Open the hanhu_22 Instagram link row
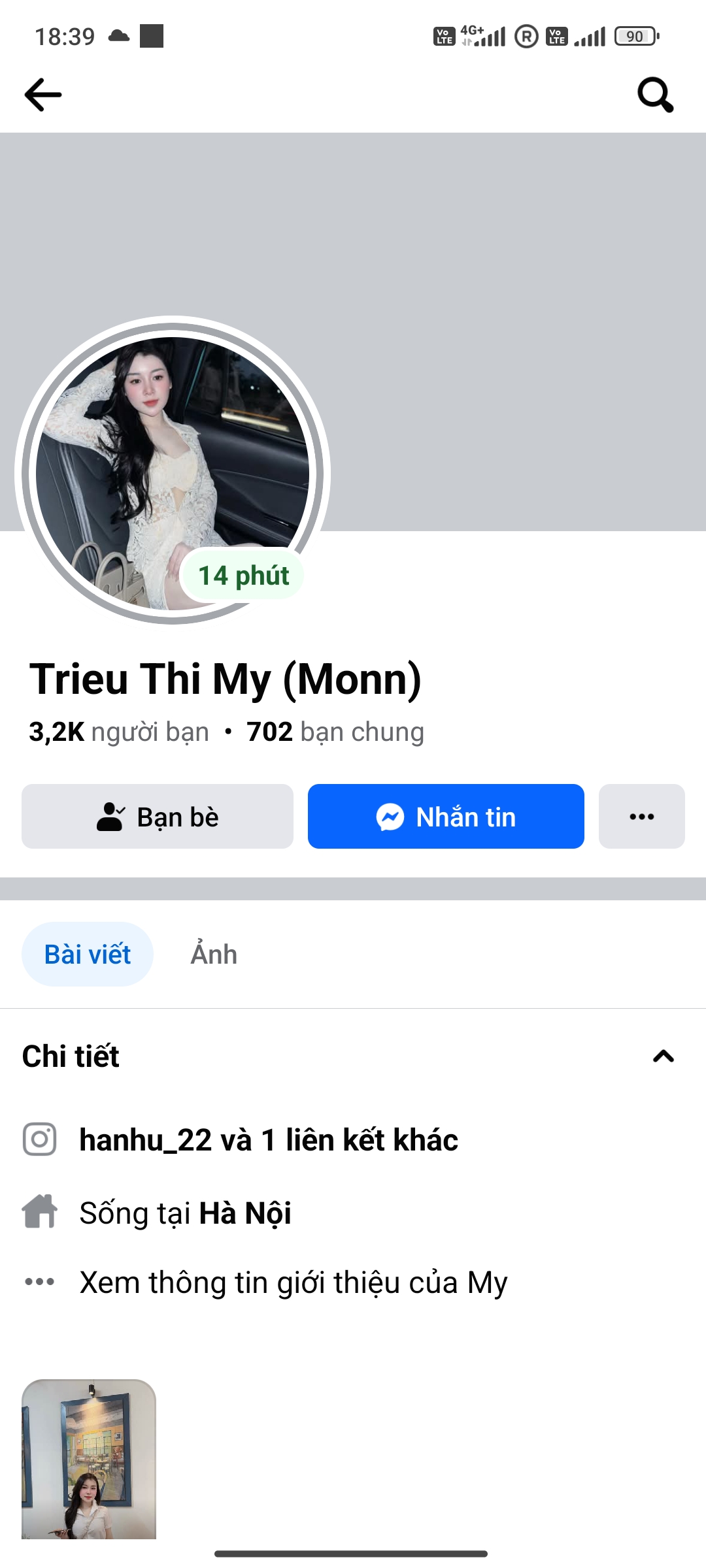The image size is (706, 1568). click(x=268, y=1140)
